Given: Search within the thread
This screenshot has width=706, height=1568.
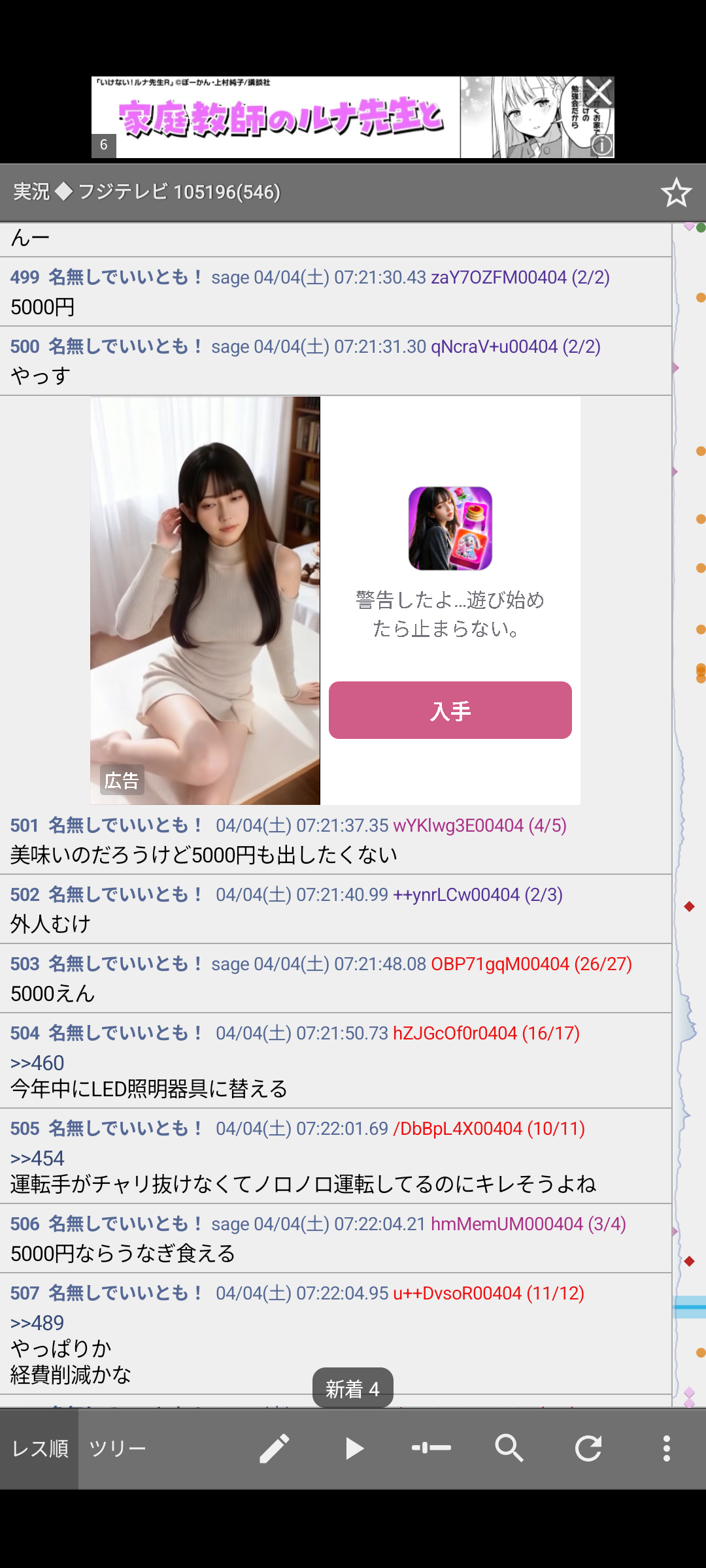Looking at the screenshot, I should coord(509,1448).
